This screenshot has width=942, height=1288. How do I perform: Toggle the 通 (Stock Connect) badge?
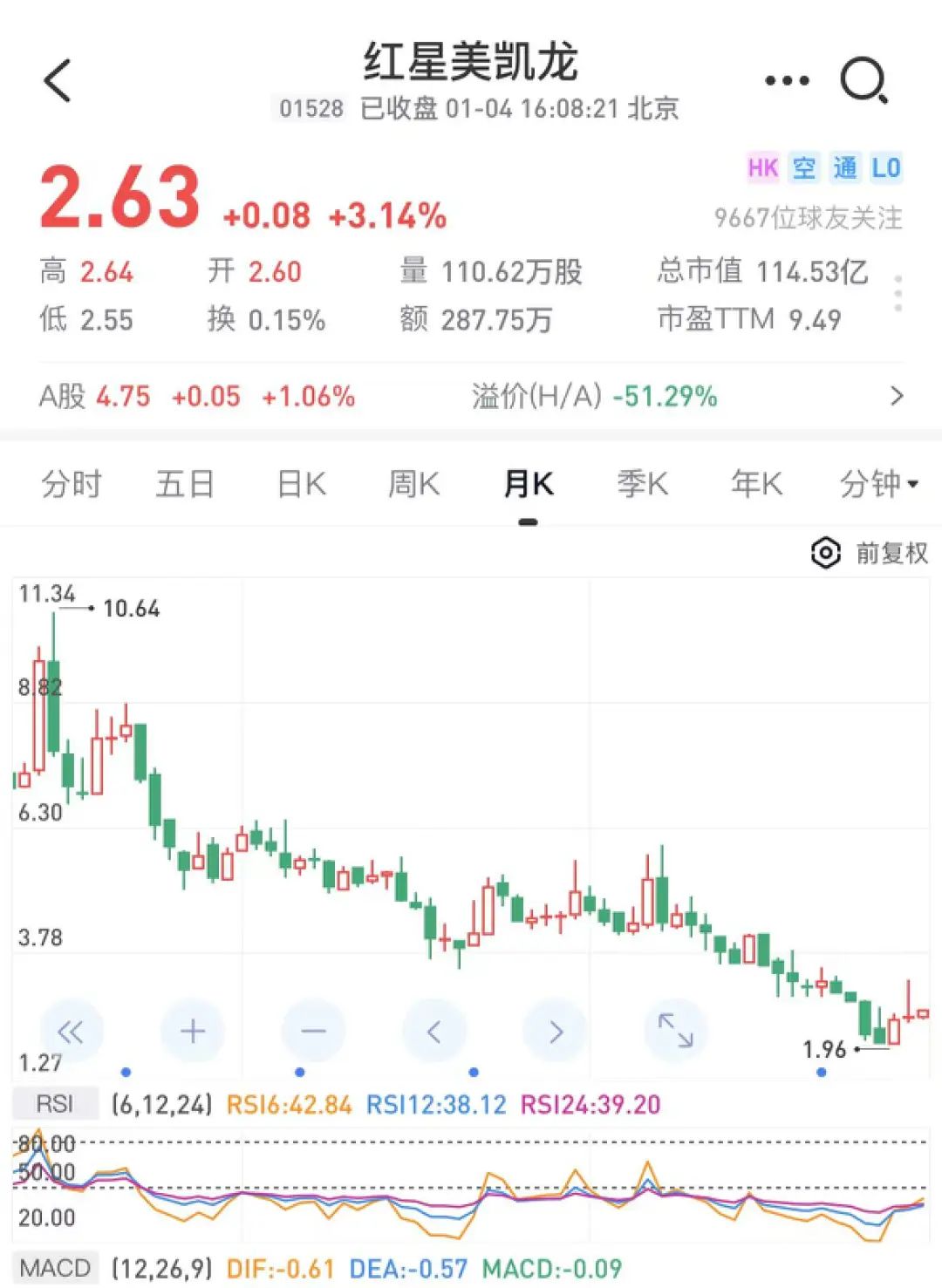[x=843, y=168]
